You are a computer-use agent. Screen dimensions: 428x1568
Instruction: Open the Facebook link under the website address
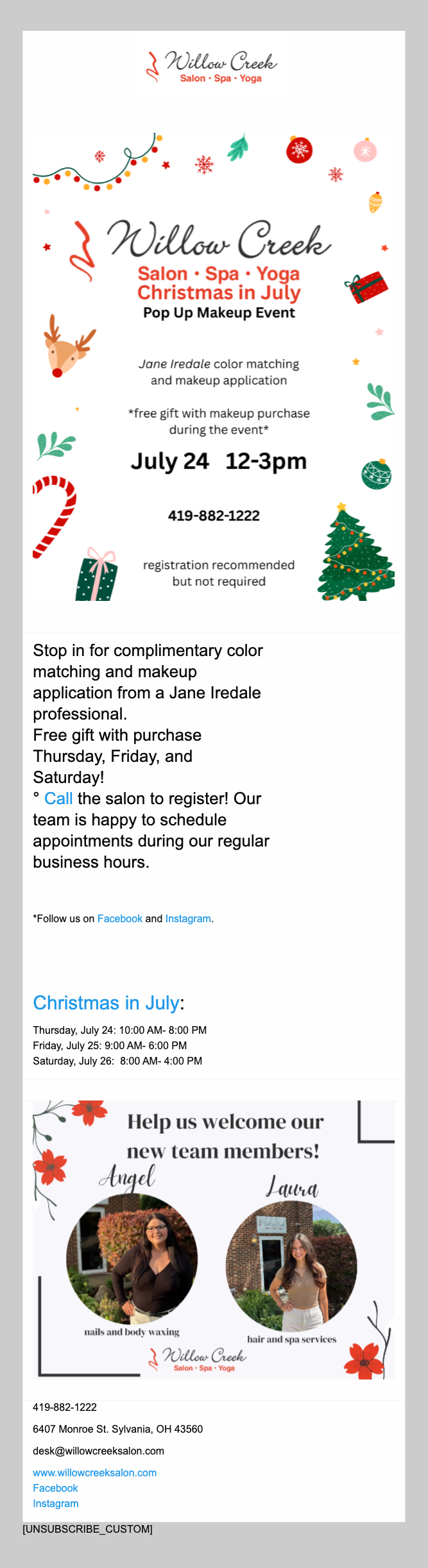click(55, 1488)
